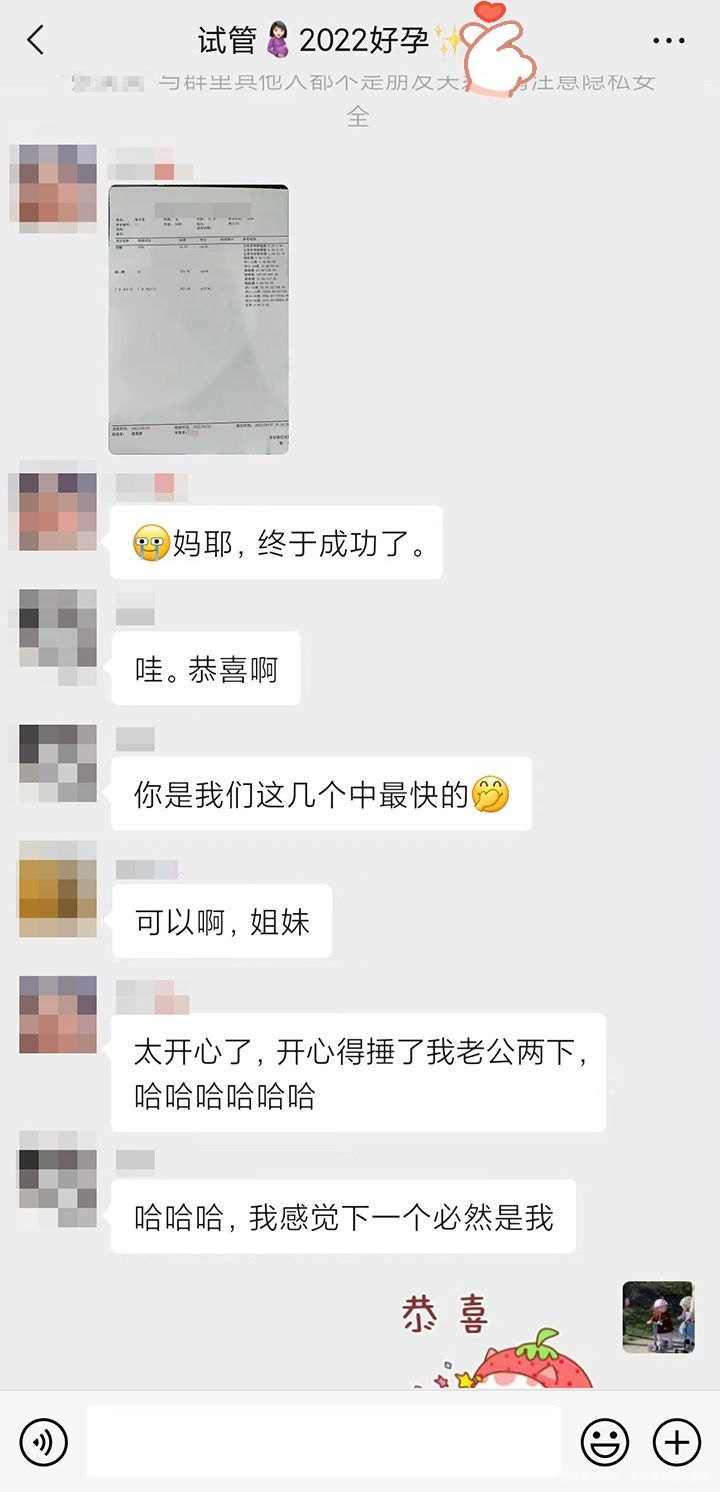Switch to voice input mode icon
Viewport: 720px width, 1492px height.
coord(42,1443)
